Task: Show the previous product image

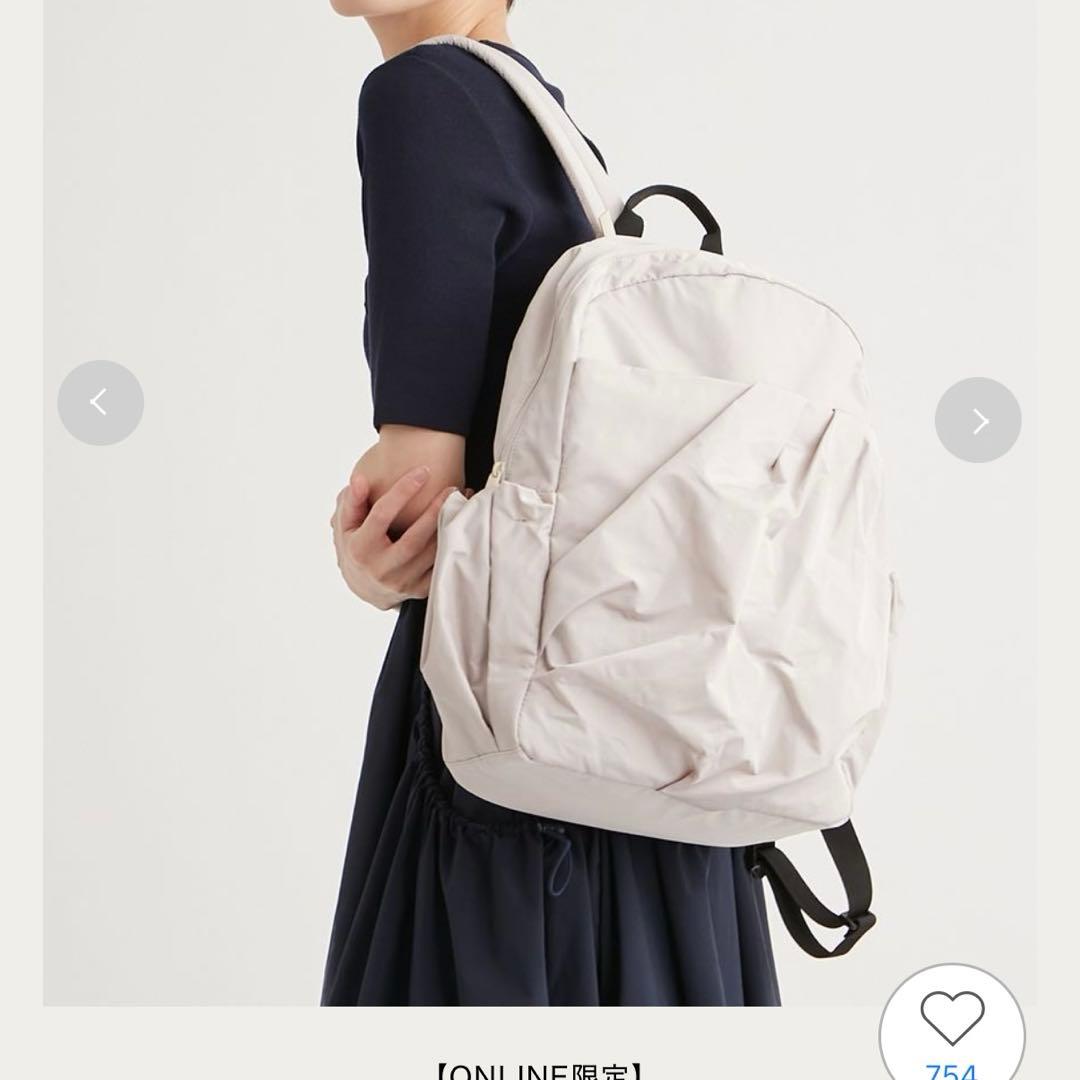Action: pos(100,403)
